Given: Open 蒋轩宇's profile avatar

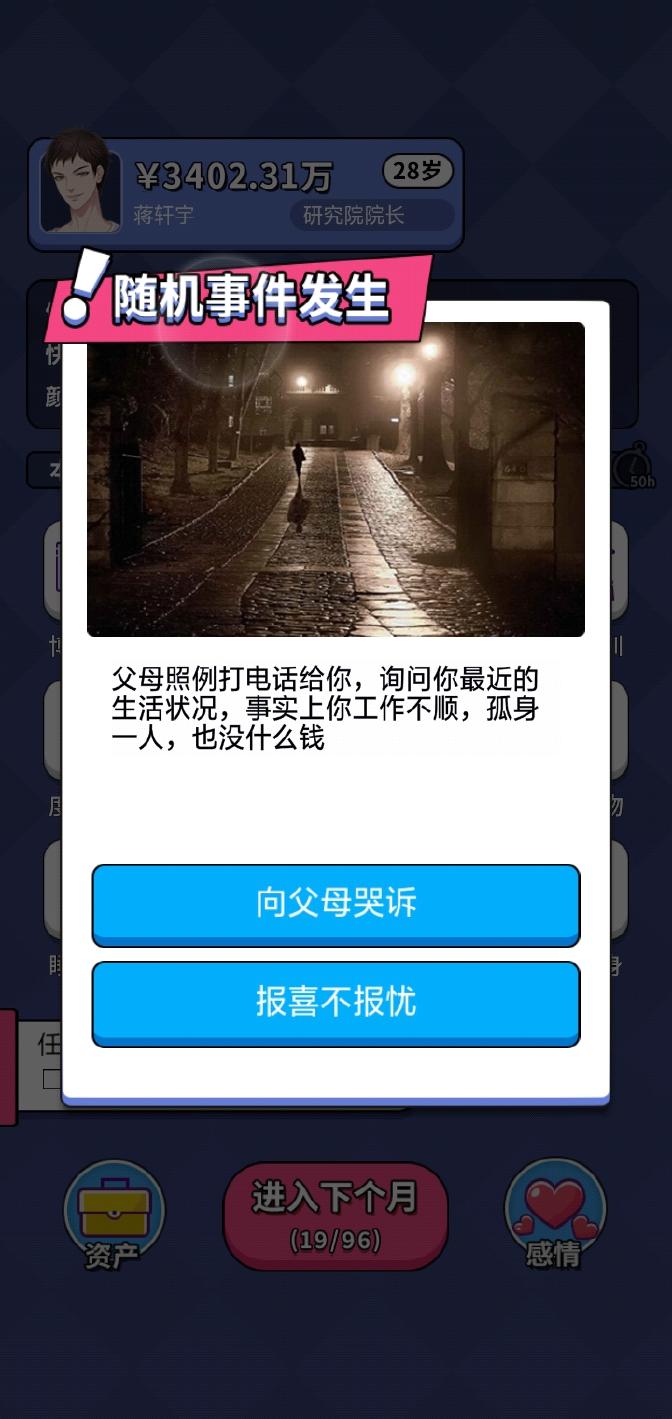Looking at the screenshot, I should (80, 190).
